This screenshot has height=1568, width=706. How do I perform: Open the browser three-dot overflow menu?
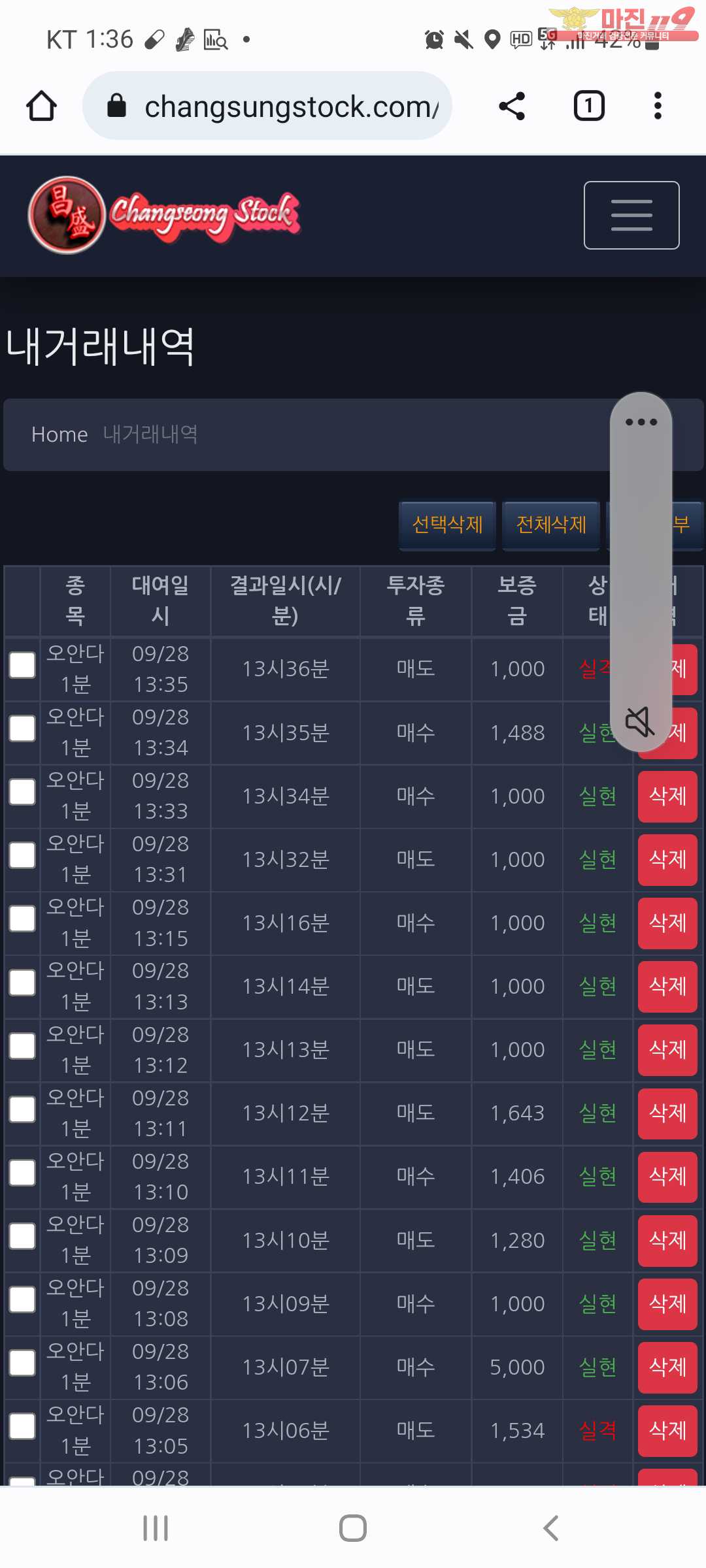click(658, 106)
